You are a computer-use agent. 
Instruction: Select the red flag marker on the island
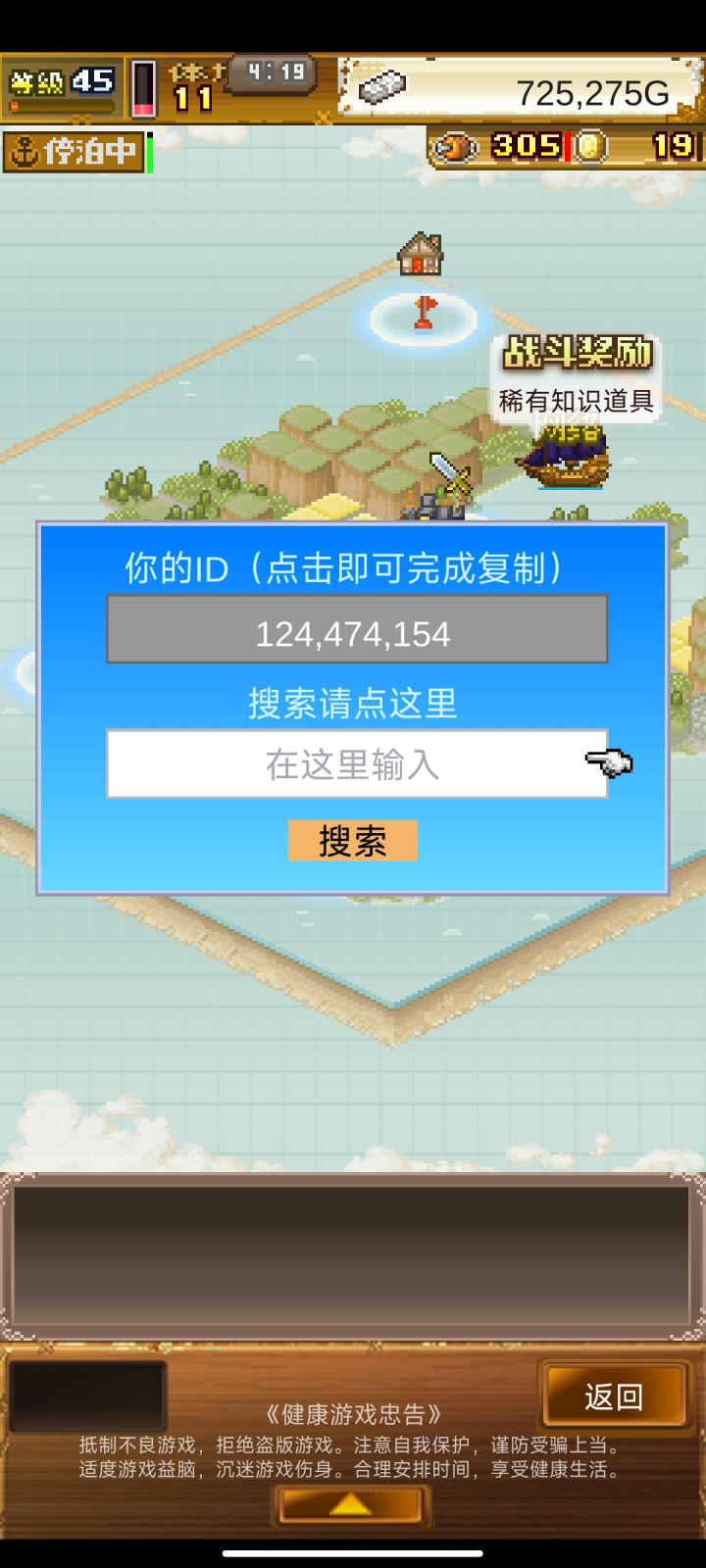[x=422, y=314]
